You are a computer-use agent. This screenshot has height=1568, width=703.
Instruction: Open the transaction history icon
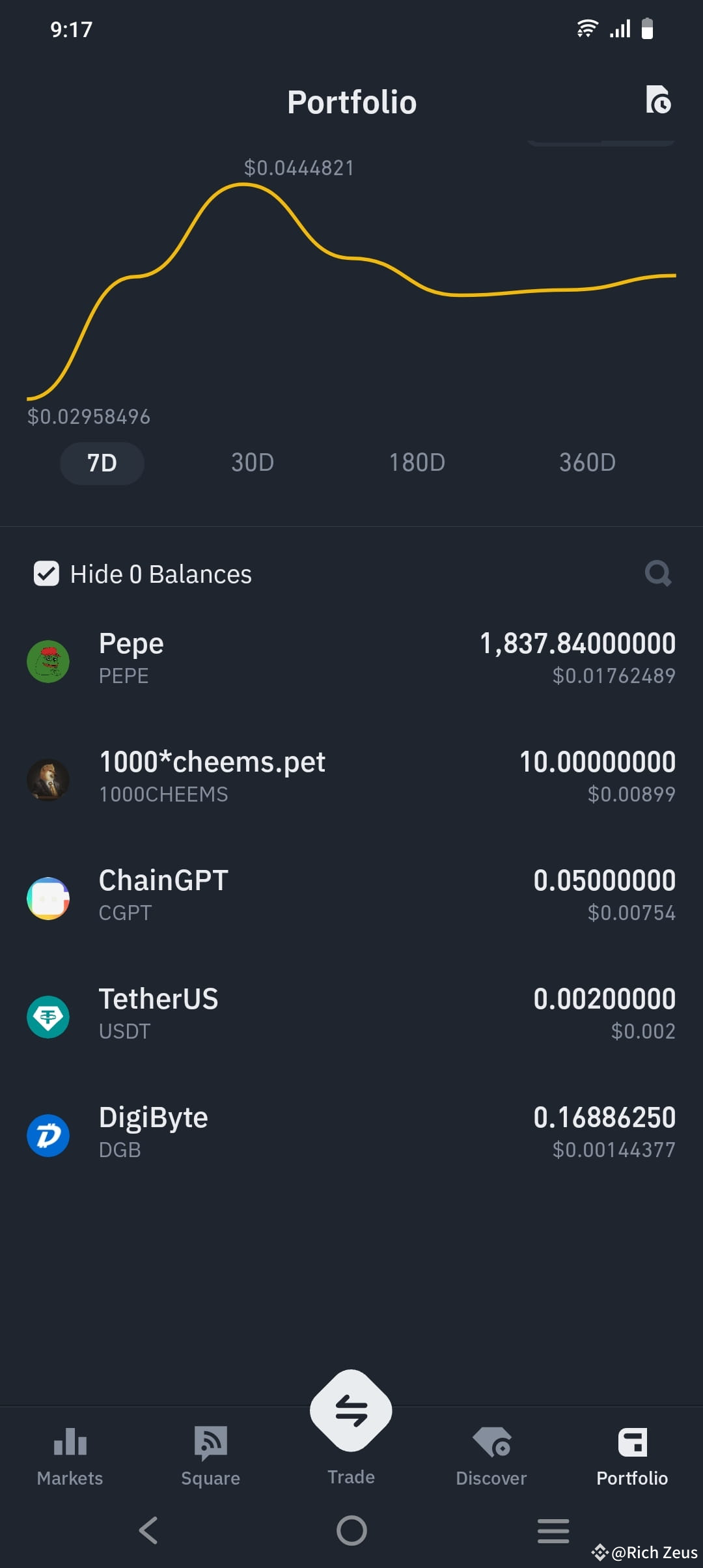pyautogui.click(x=658, y=100)
